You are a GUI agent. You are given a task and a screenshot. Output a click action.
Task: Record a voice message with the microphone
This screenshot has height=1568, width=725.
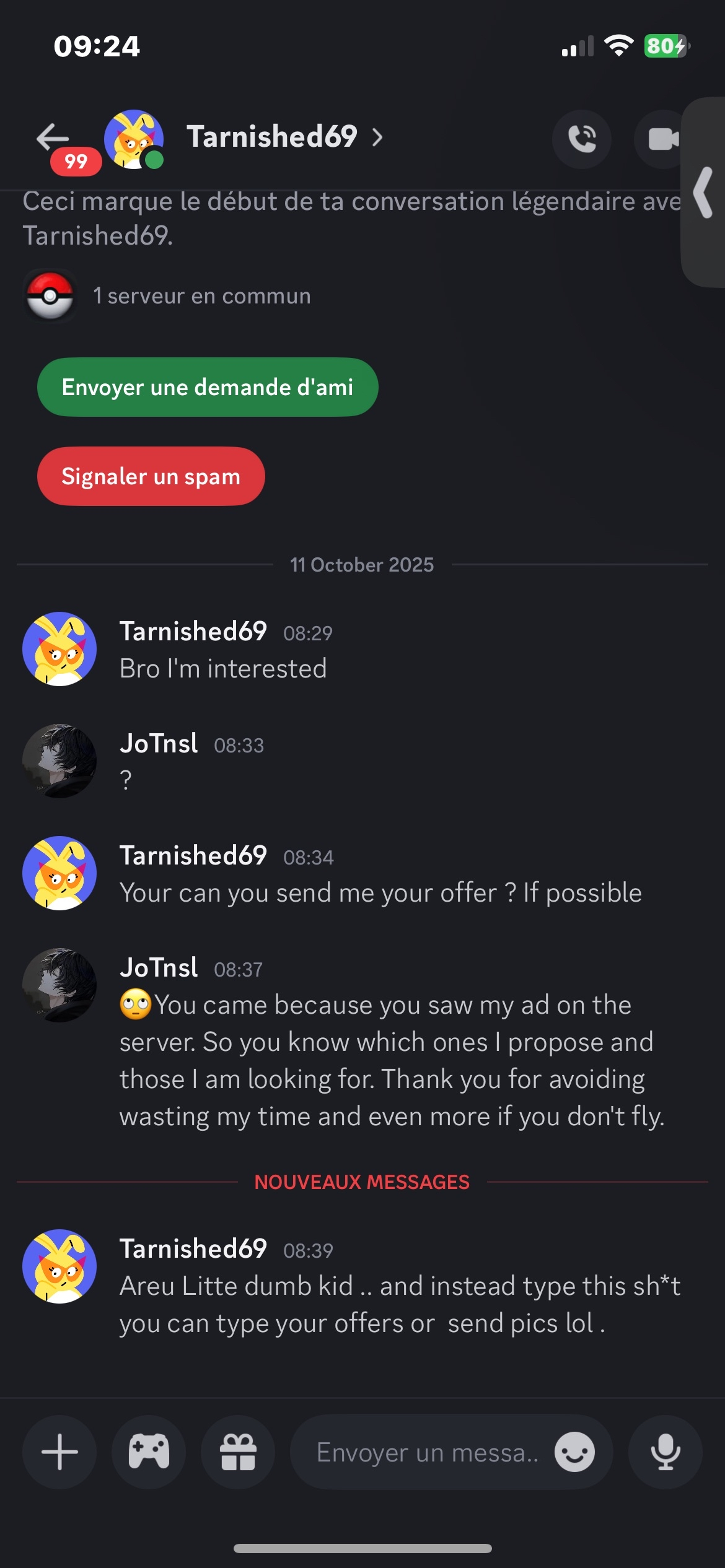point(666,1452)
